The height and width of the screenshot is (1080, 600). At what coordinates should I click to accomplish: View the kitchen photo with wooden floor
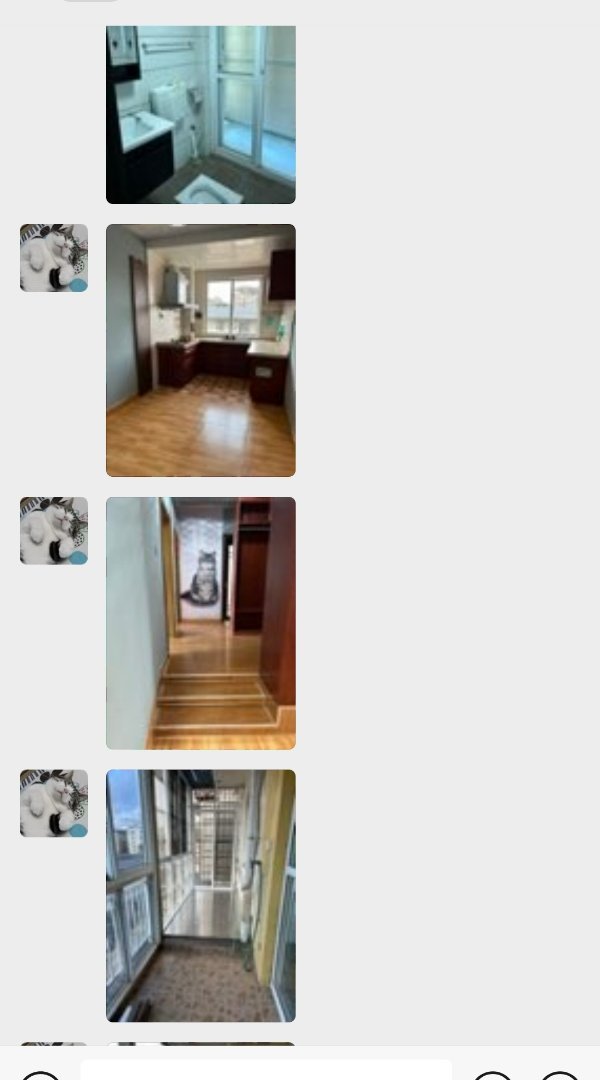tap(200, 350)
